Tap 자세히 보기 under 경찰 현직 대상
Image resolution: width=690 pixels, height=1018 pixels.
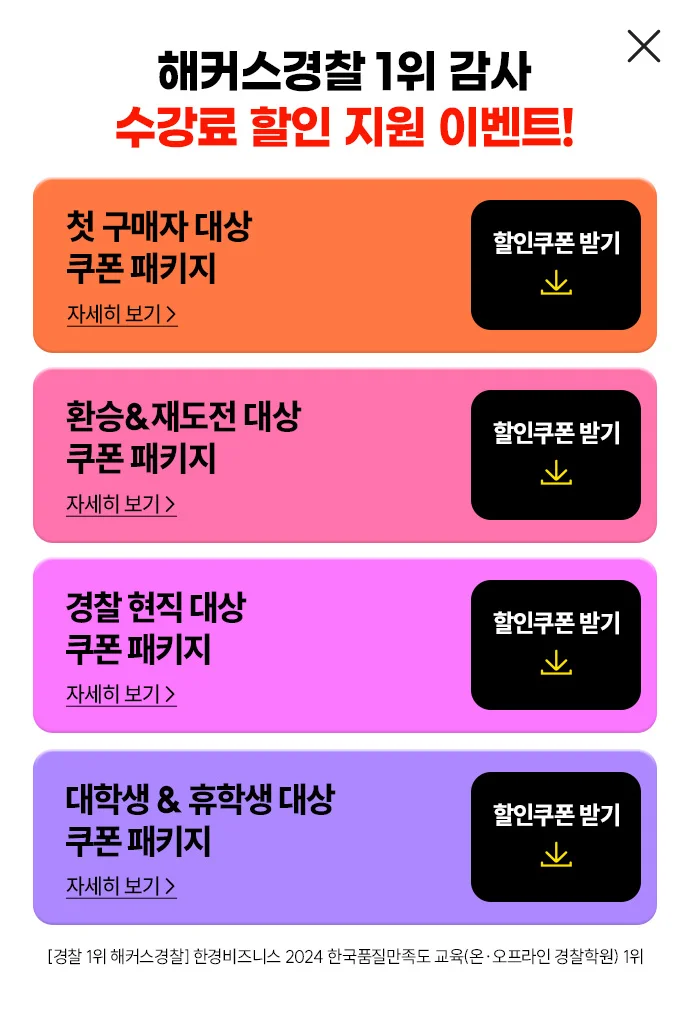click(121, 694)
